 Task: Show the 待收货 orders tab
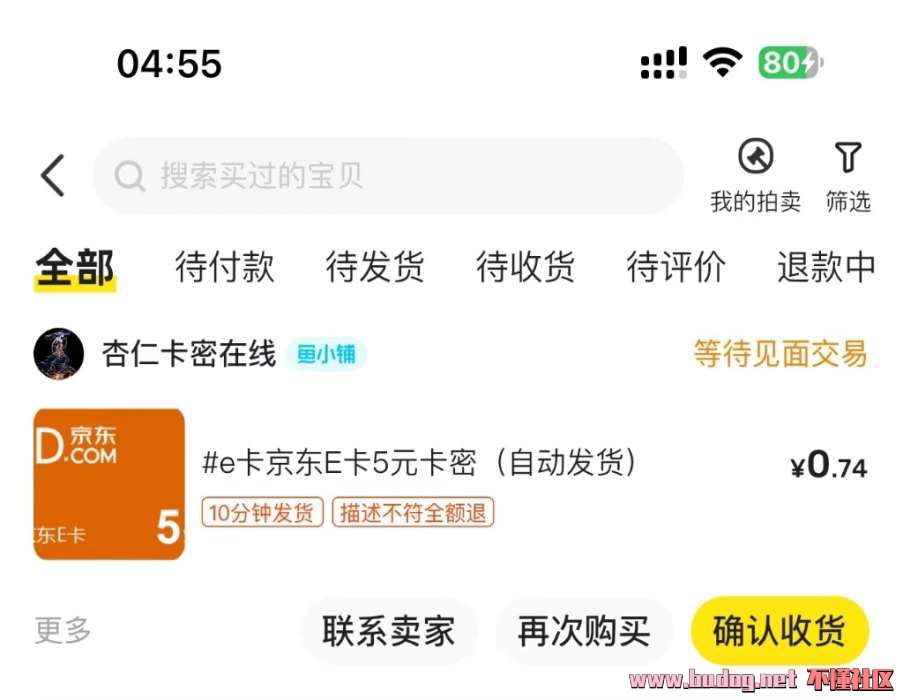[525, 267]
